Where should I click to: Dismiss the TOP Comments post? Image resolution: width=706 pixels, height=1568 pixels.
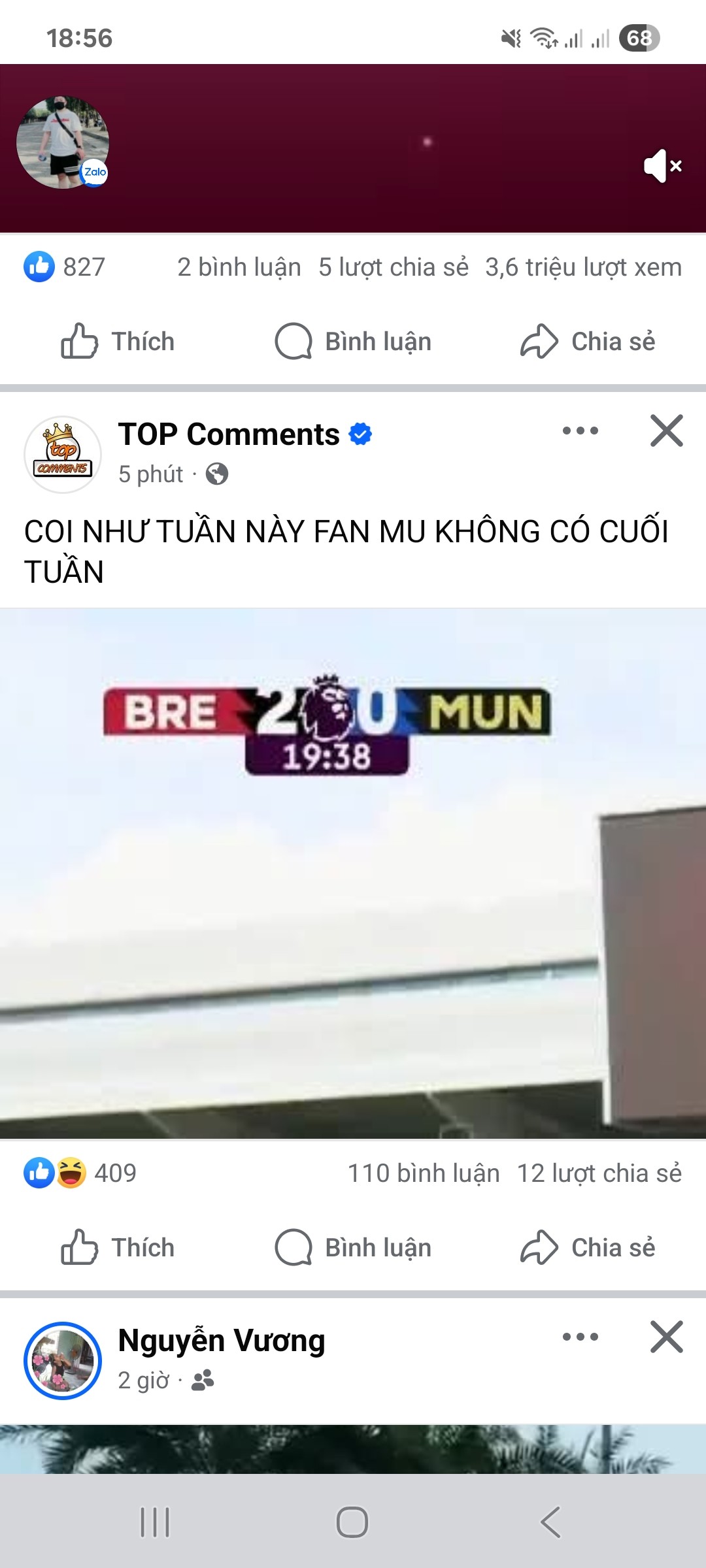pos(667,431)
